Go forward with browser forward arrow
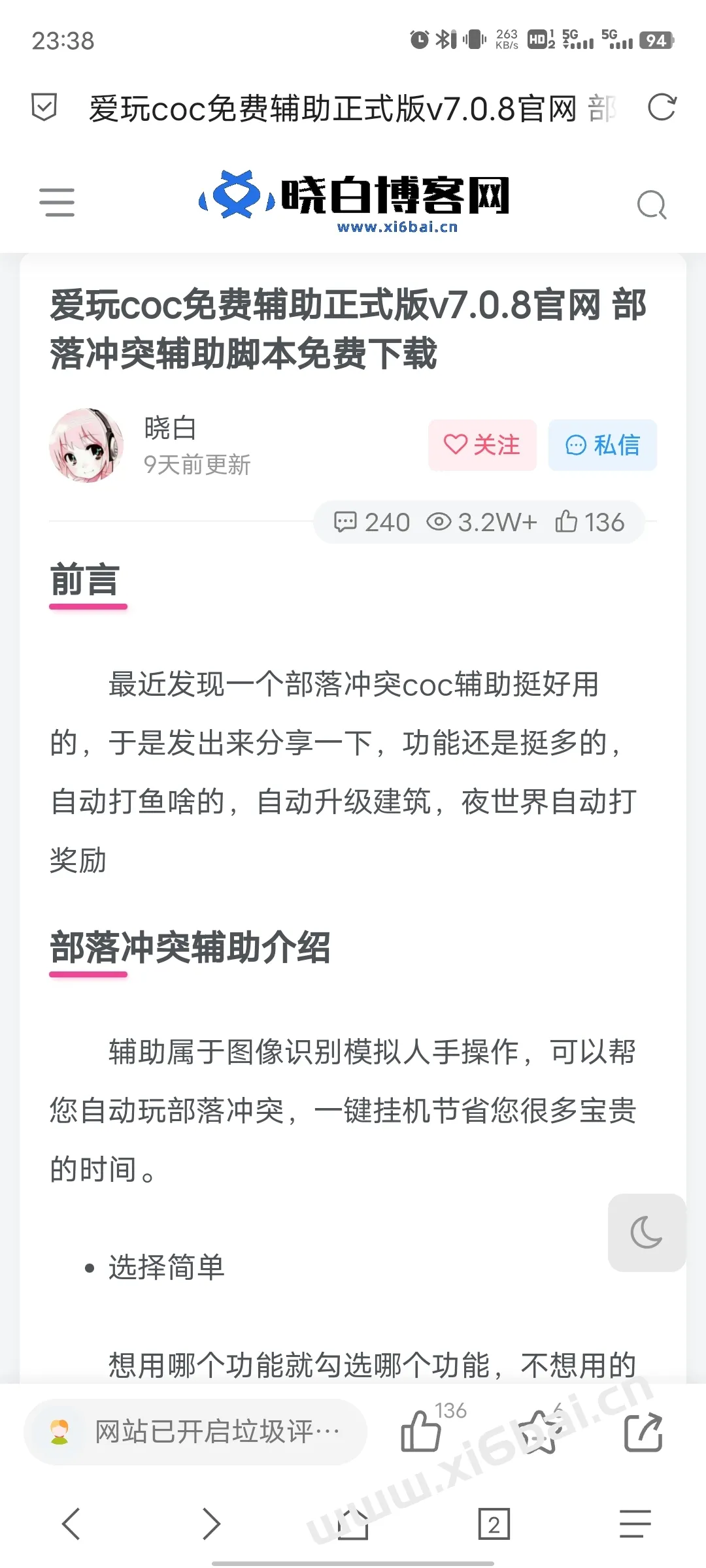Screen dimensions: 706x1568 (211, 1524)
